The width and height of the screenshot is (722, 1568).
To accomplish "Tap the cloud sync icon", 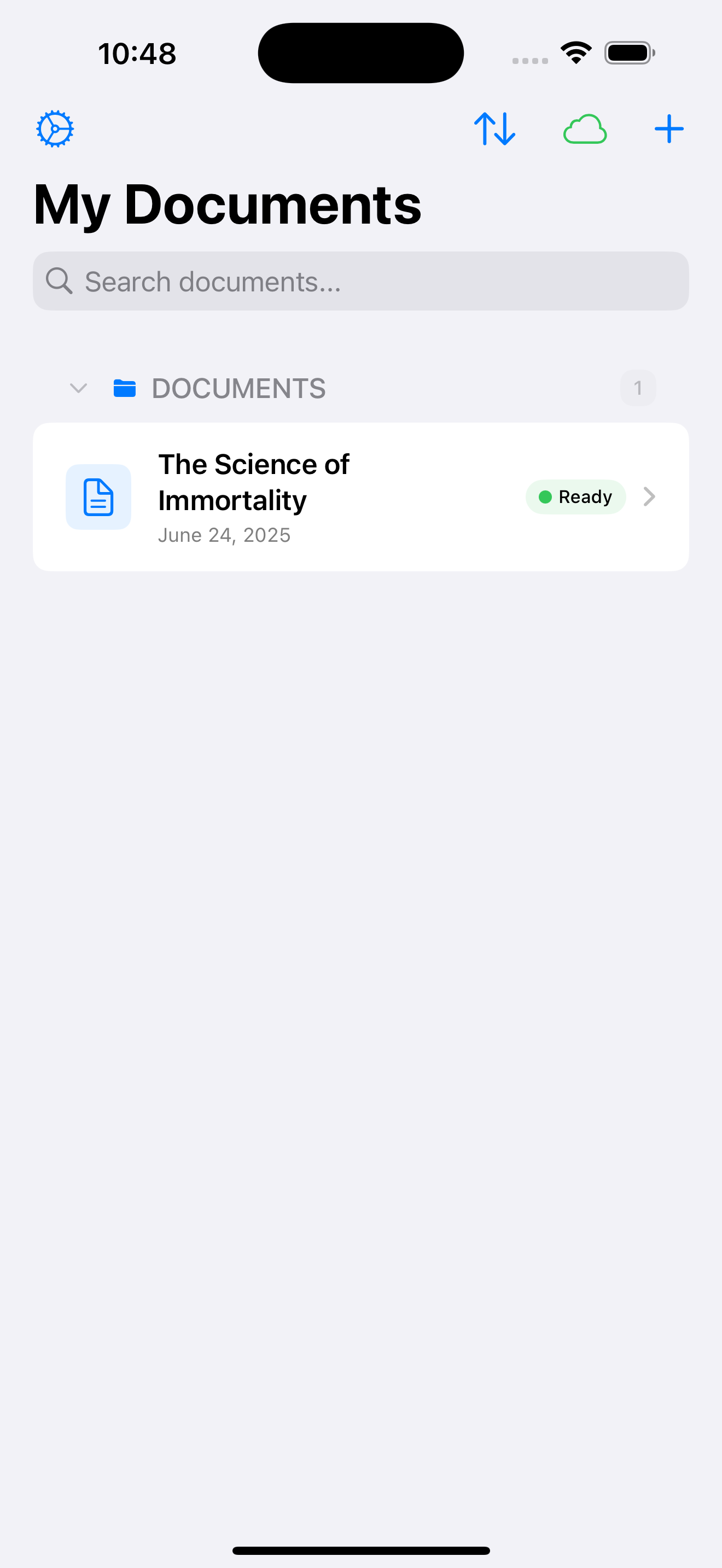I will (x=584, y=129).
